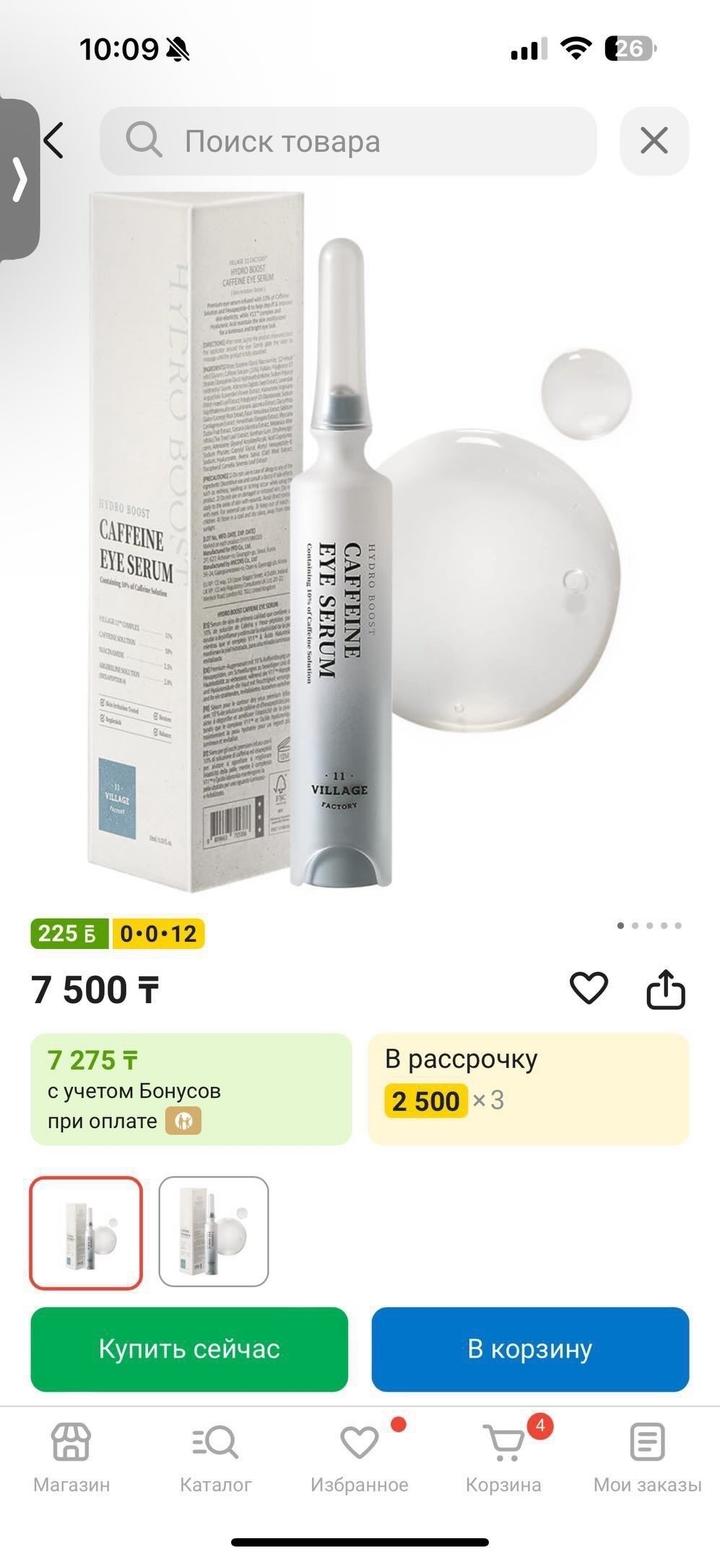The image size is (720, 1560).
Task: Close the product page with the X
Action: 654,141
